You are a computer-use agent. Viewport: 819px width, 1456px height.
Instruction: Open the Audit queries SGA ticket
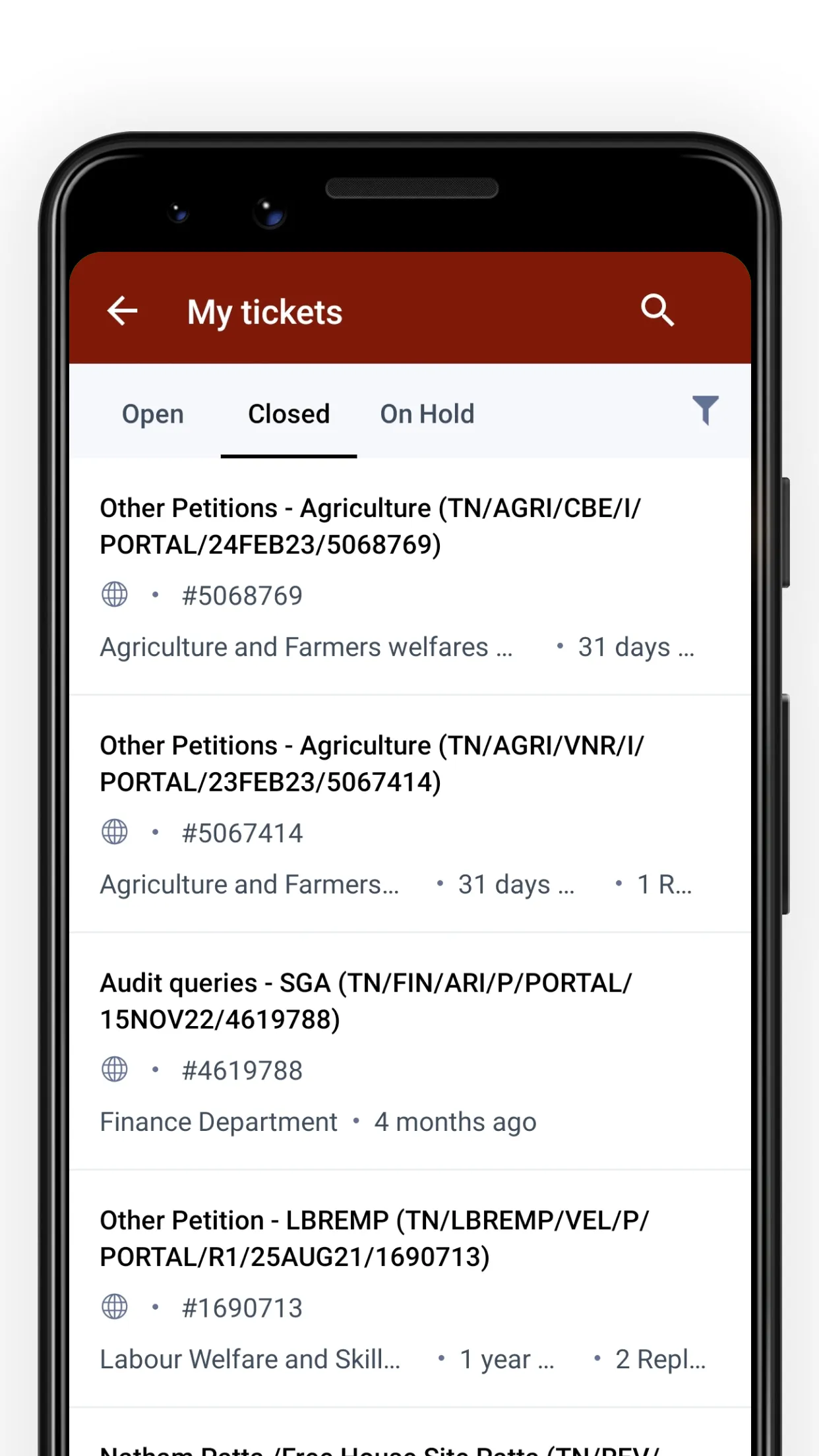point(366,1000)
